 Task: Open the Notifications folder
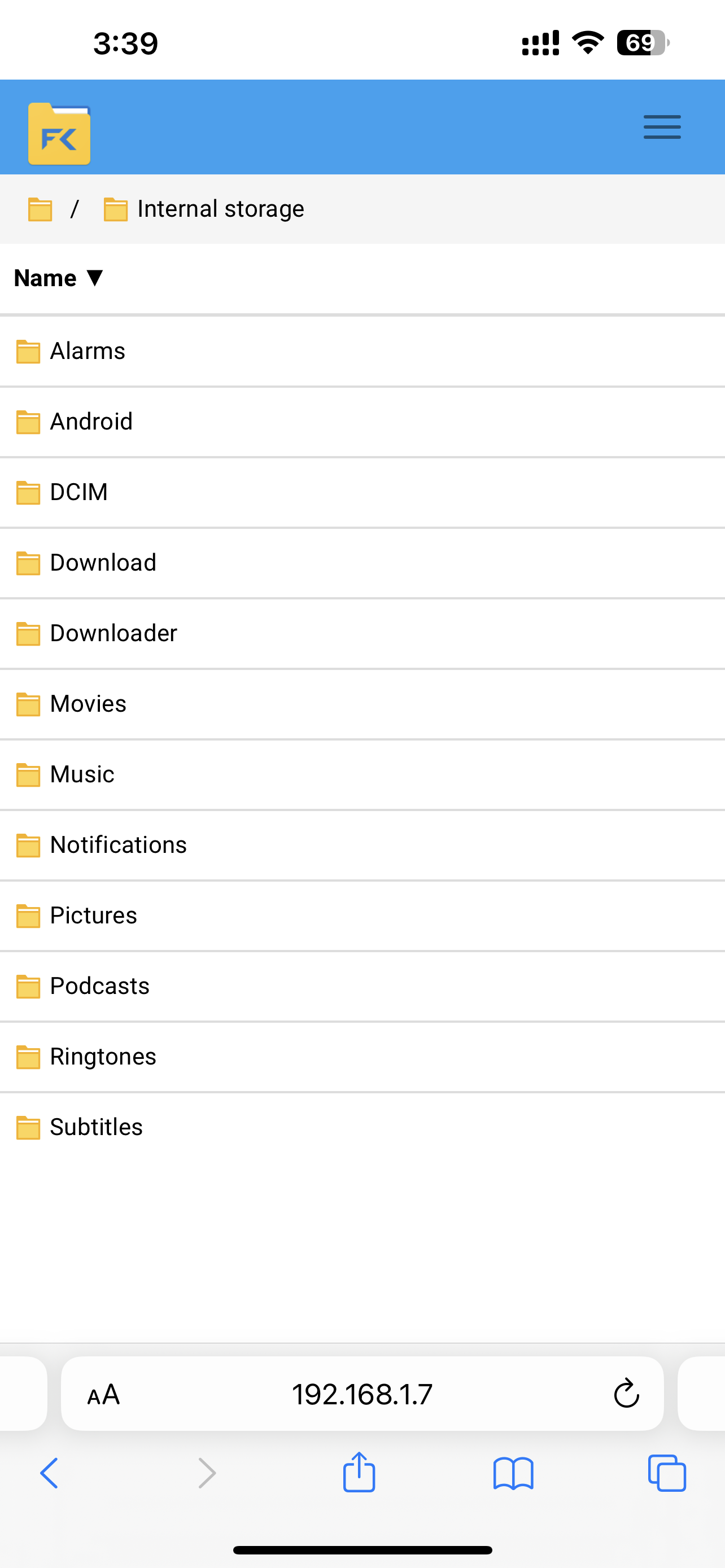pyautogui.click(x=119, y=845)
